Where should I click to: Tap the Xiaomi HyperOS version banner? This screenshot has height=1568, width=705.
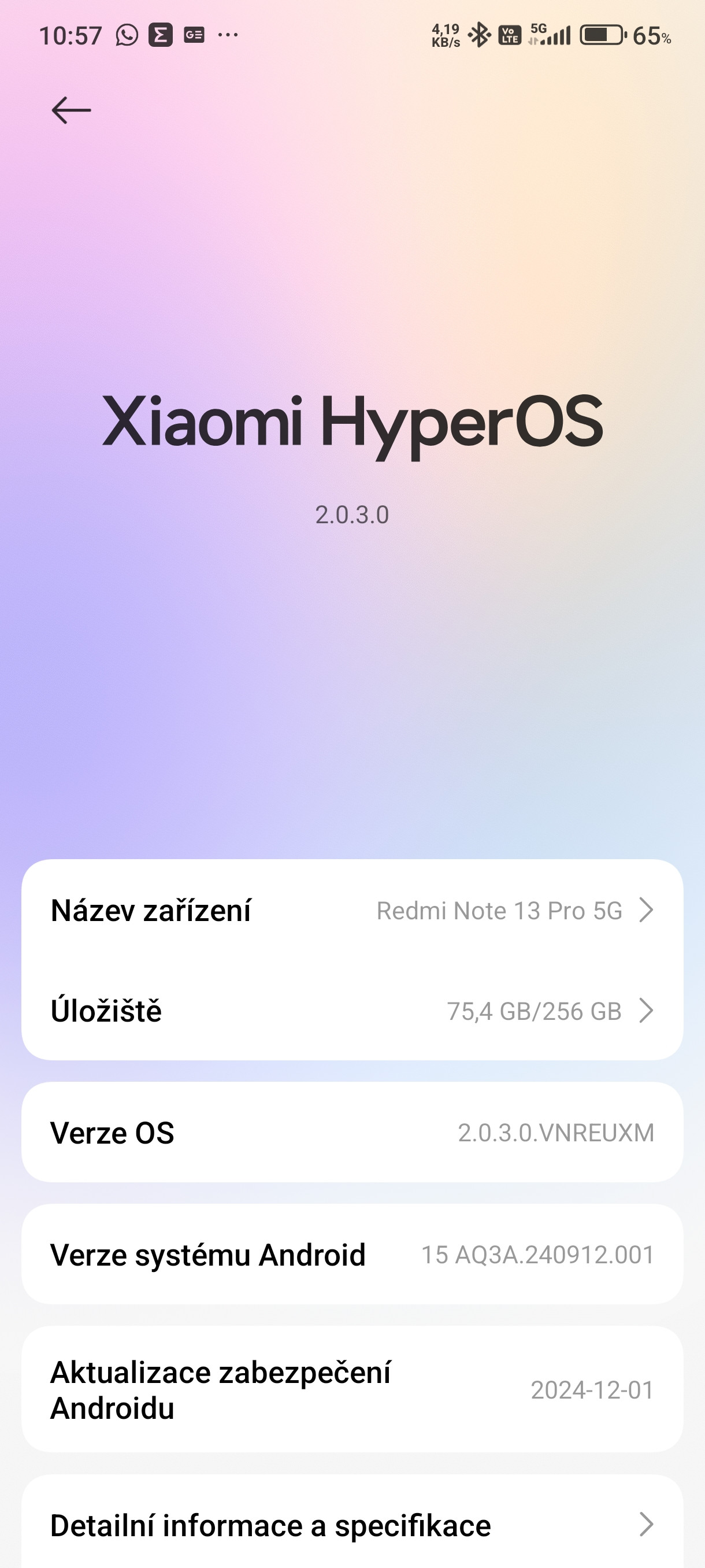(x=351, y=450)
